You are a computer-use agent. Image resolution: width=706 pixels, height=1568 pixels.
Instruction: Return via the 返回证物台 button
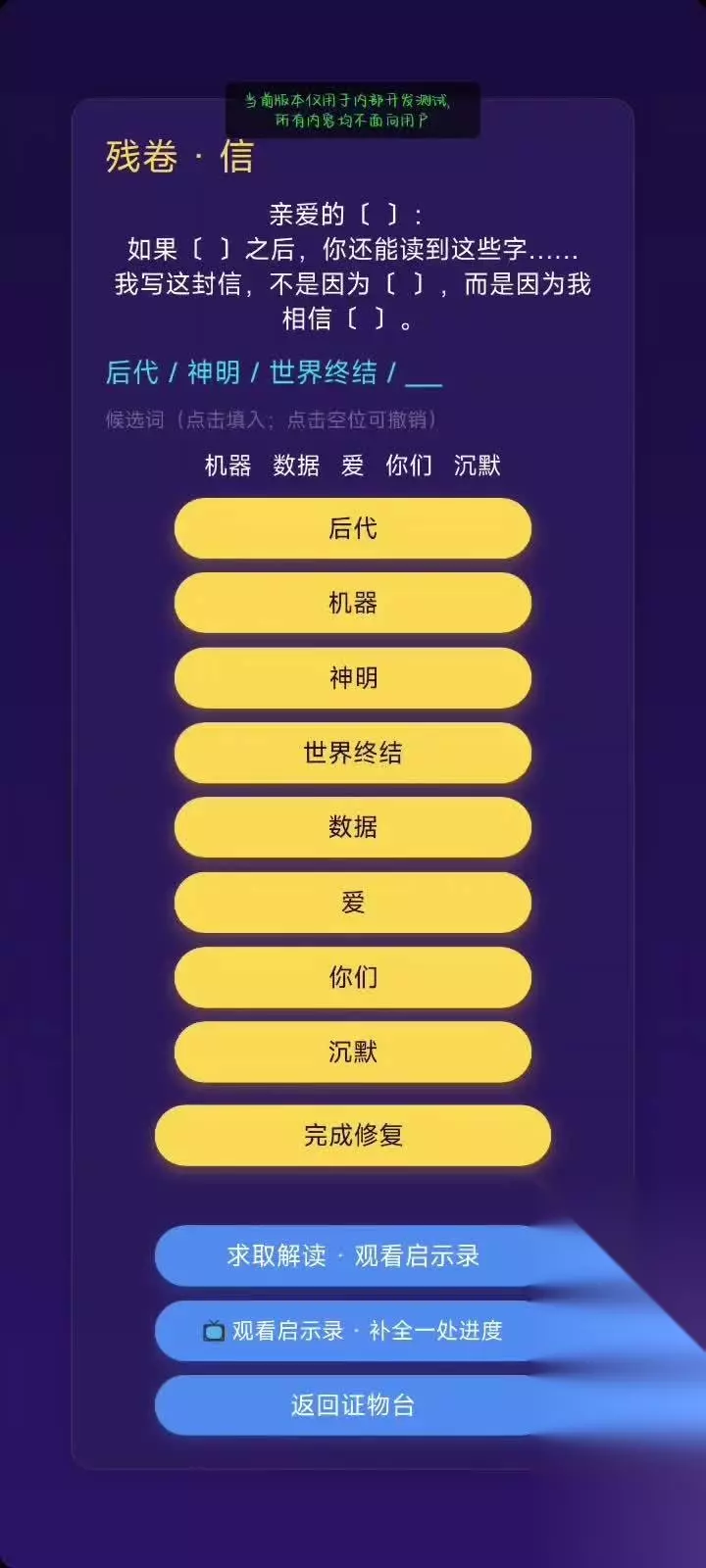point(353,1405)
